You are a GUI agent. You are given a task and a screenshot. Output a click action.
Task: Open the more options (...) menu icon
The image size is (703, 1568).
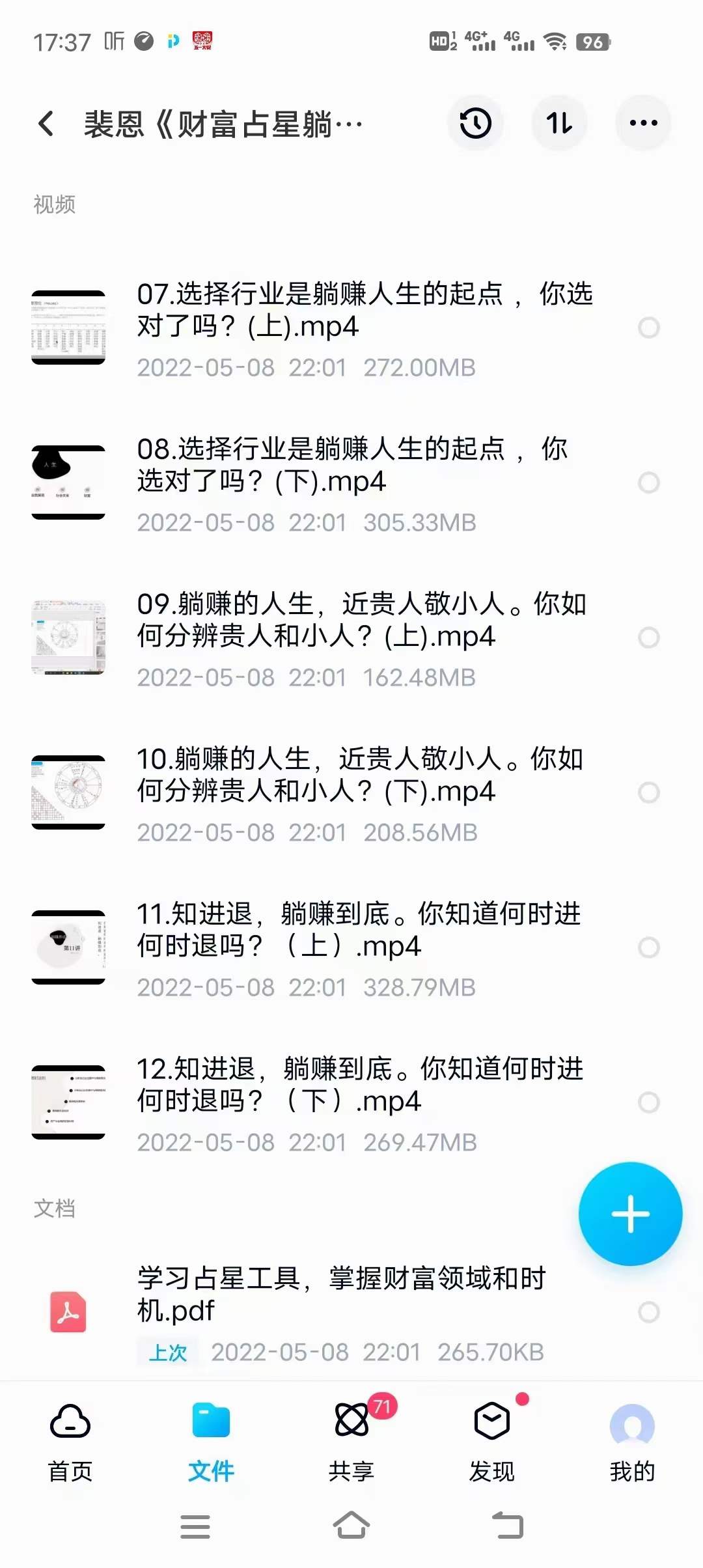[643, 122]
